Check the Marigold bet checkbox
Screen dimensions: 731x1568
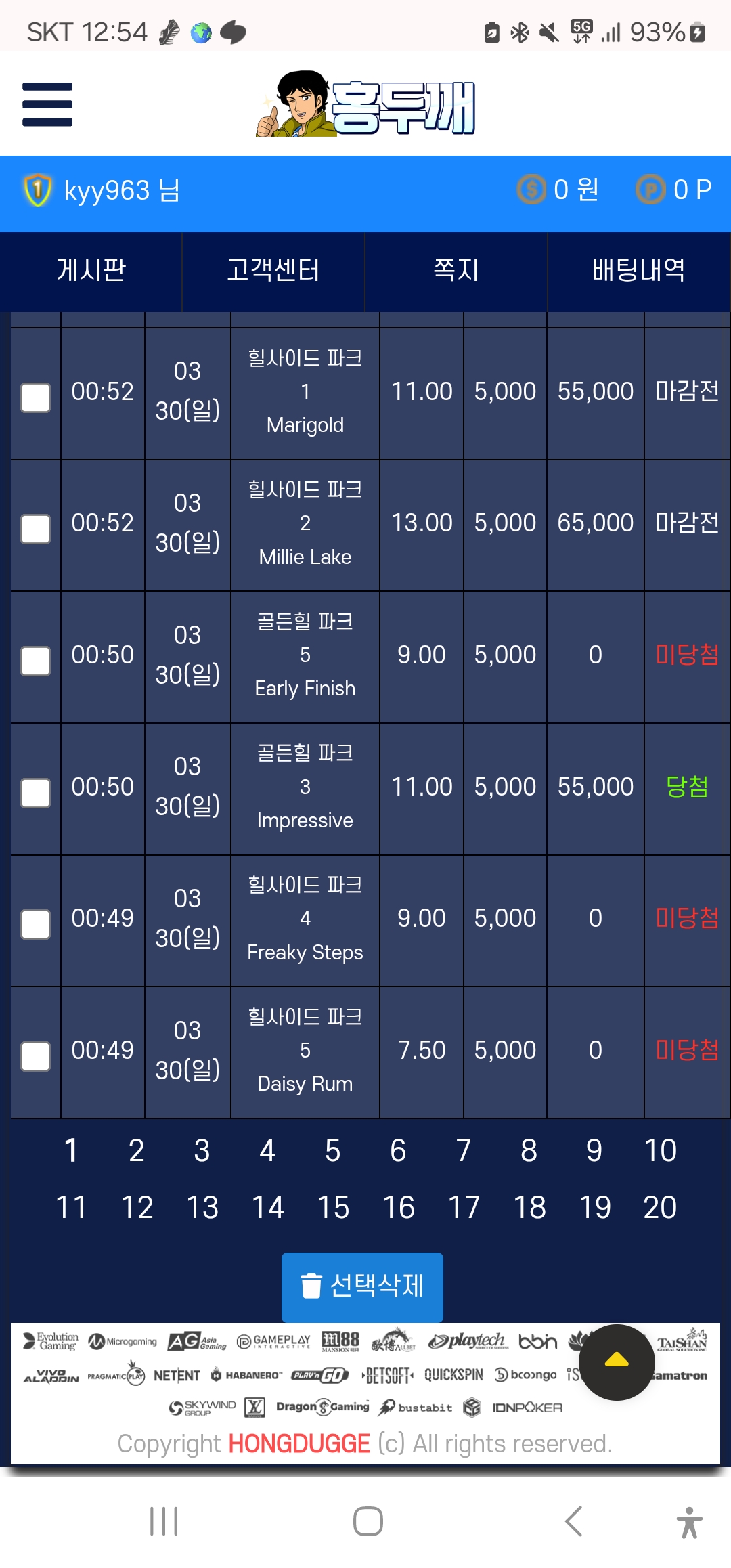[x=36, y=397]
